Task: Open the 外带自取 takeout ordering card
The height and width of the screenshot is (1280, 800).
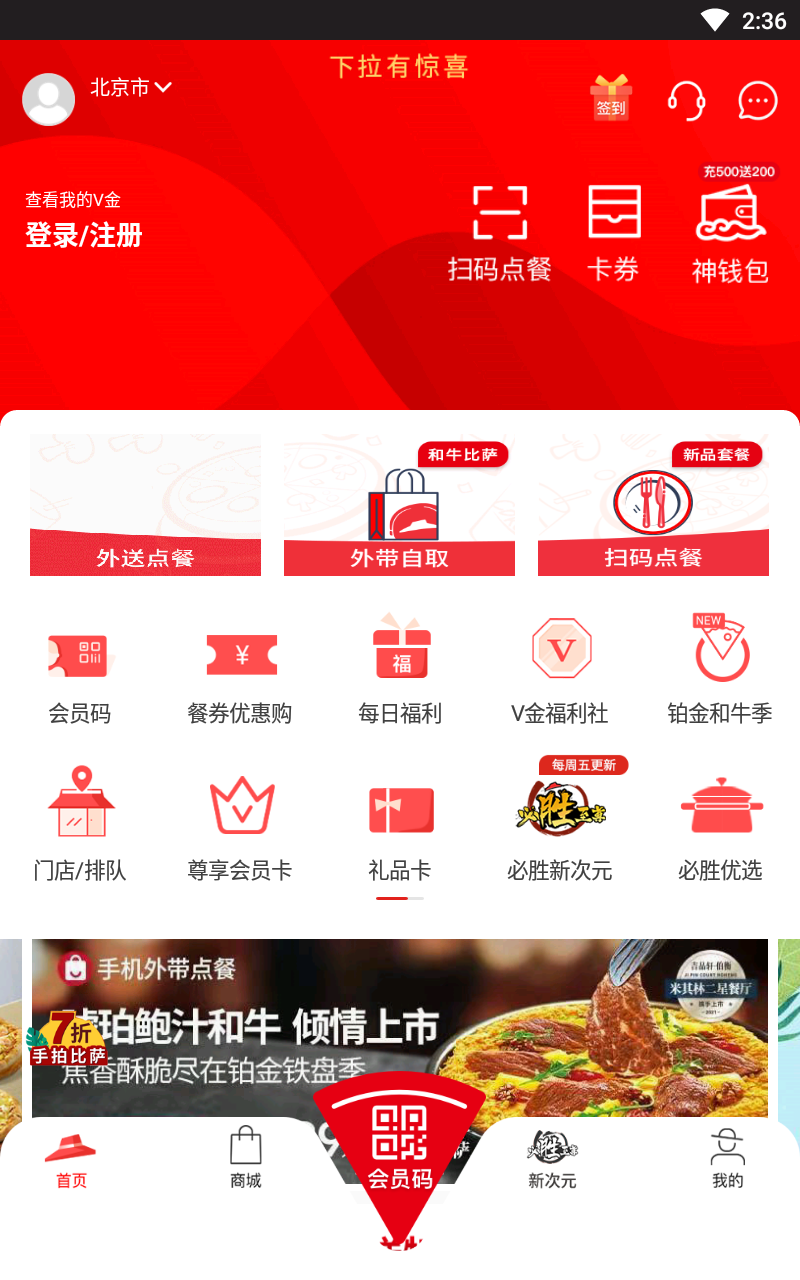Action: (400, 505)
